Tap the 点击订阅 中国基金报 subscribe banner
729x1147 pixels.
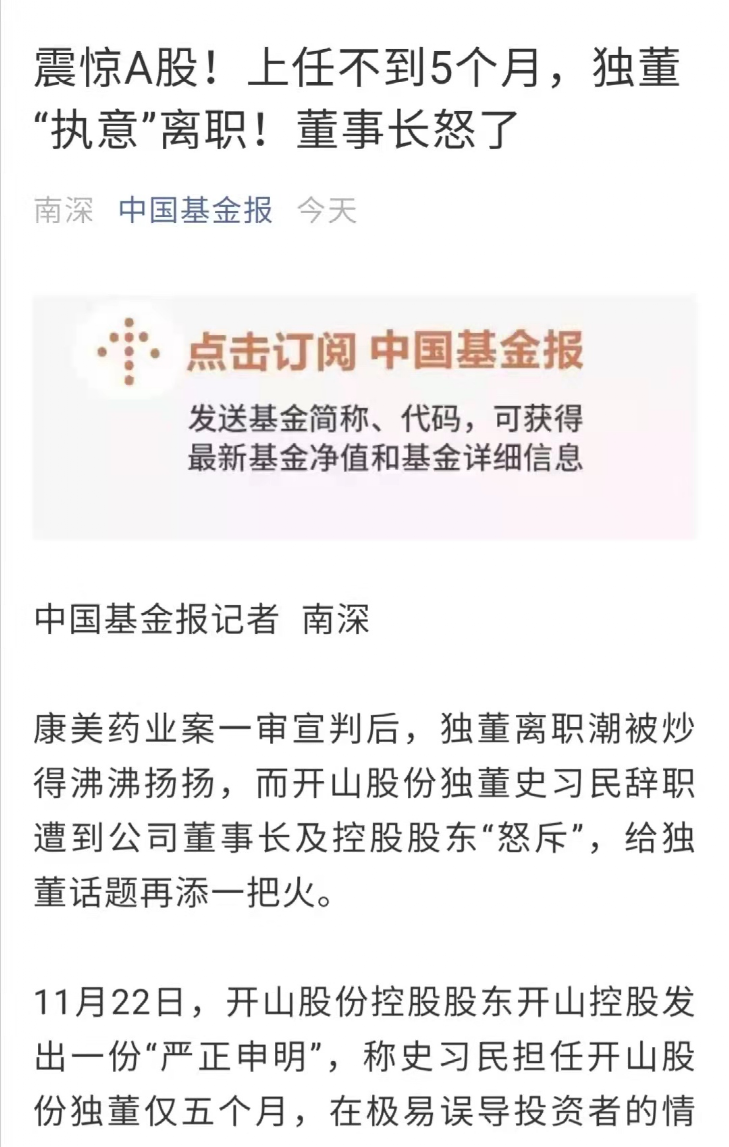[364, 415]
